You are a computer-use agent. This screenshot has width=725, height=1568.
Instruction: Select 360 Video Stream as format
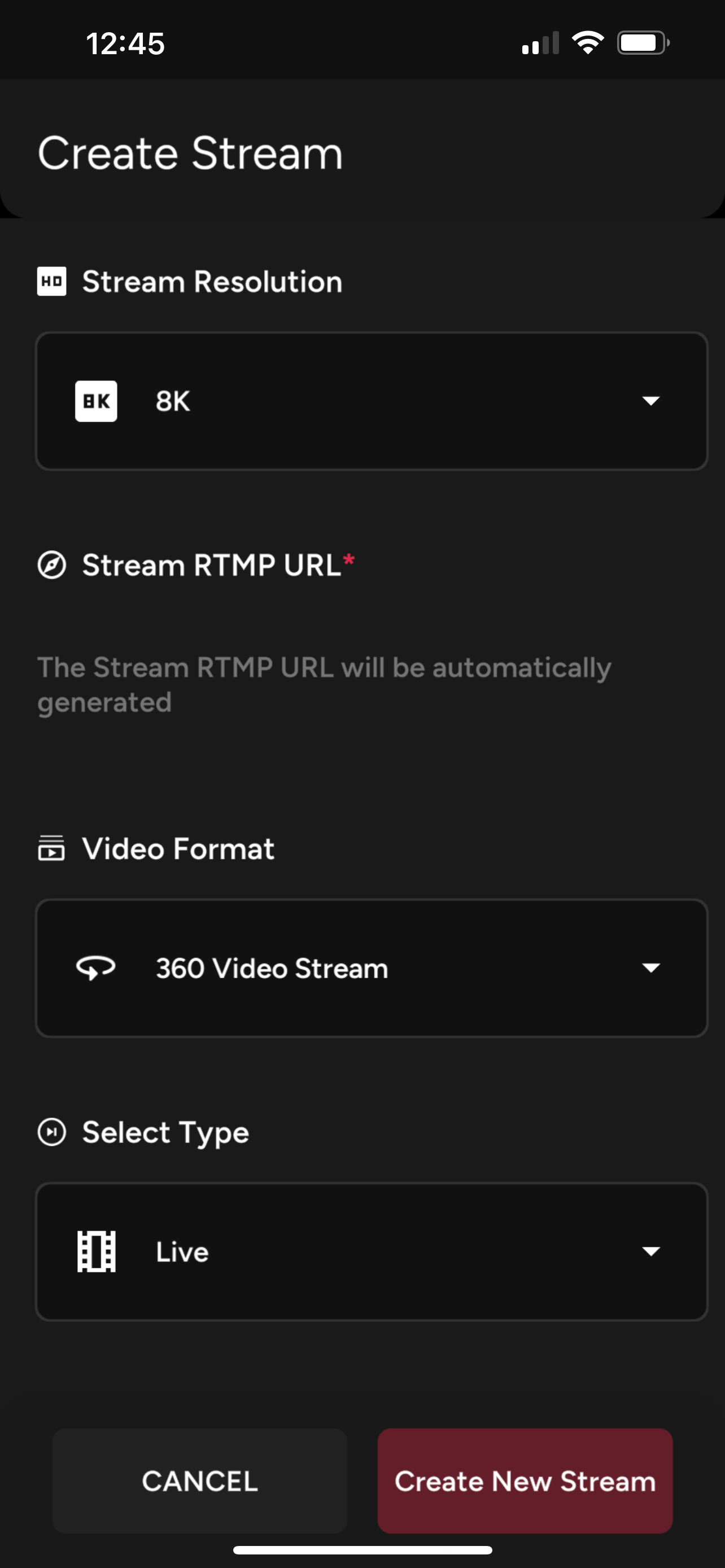point(272,968)
